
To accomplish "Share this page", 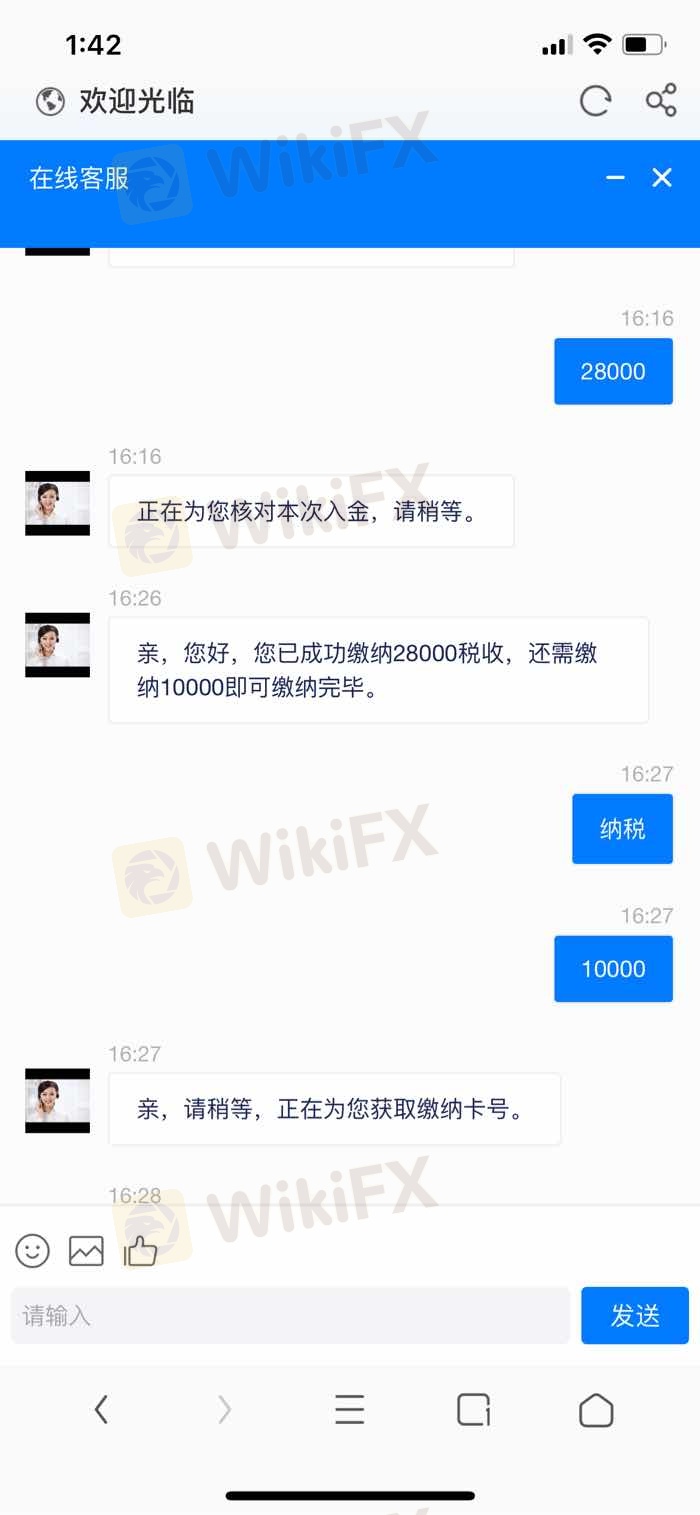I will pos(661,101).
